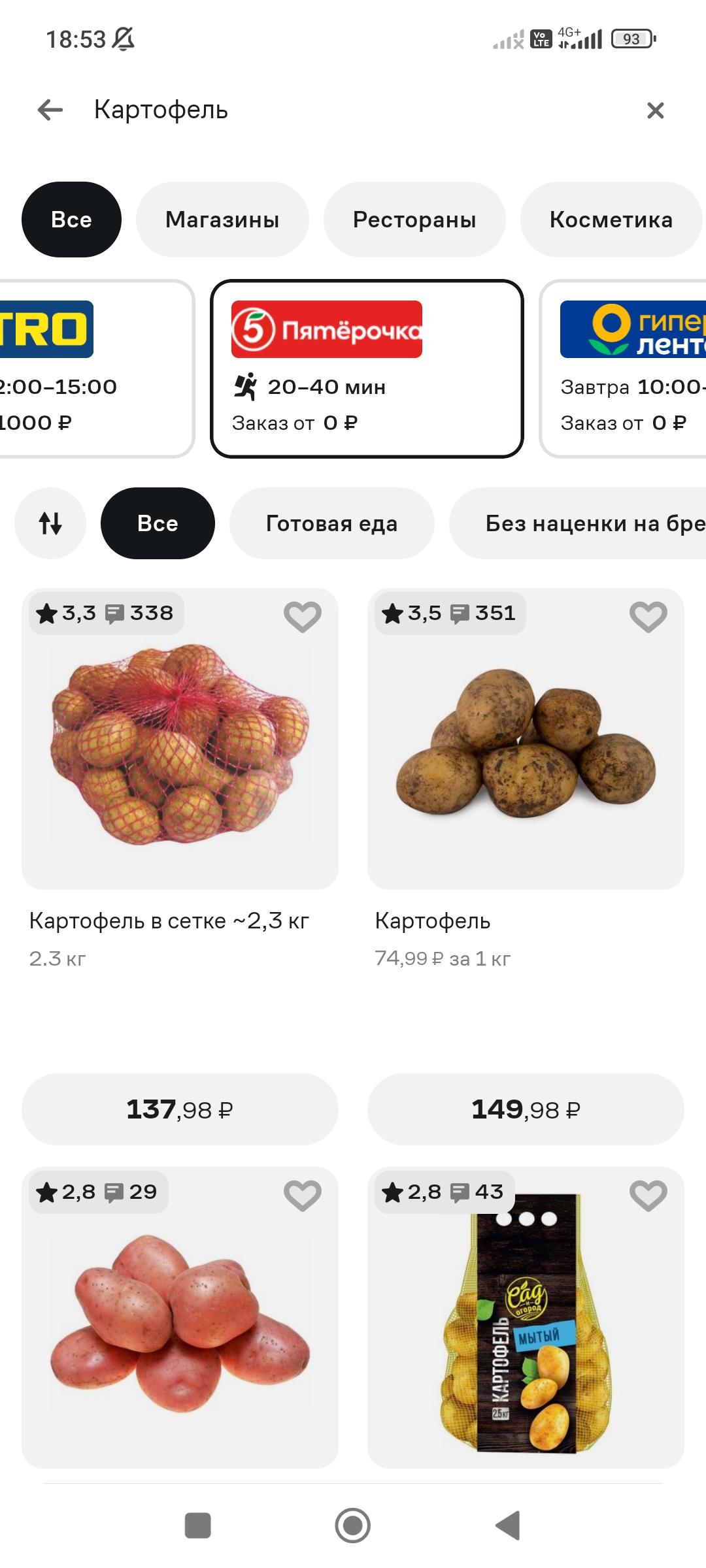
Task: Add Картофель for 149,98 ₽ to cart
Action: (526, 1109)
